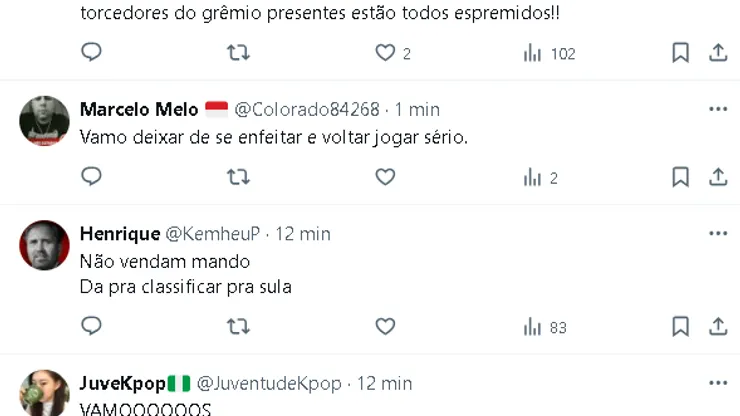The image size is (740, 416).
Task: Open overflow menu on Marcelo Melo's post
Action: pyautogui.click(x=718, y=109)
